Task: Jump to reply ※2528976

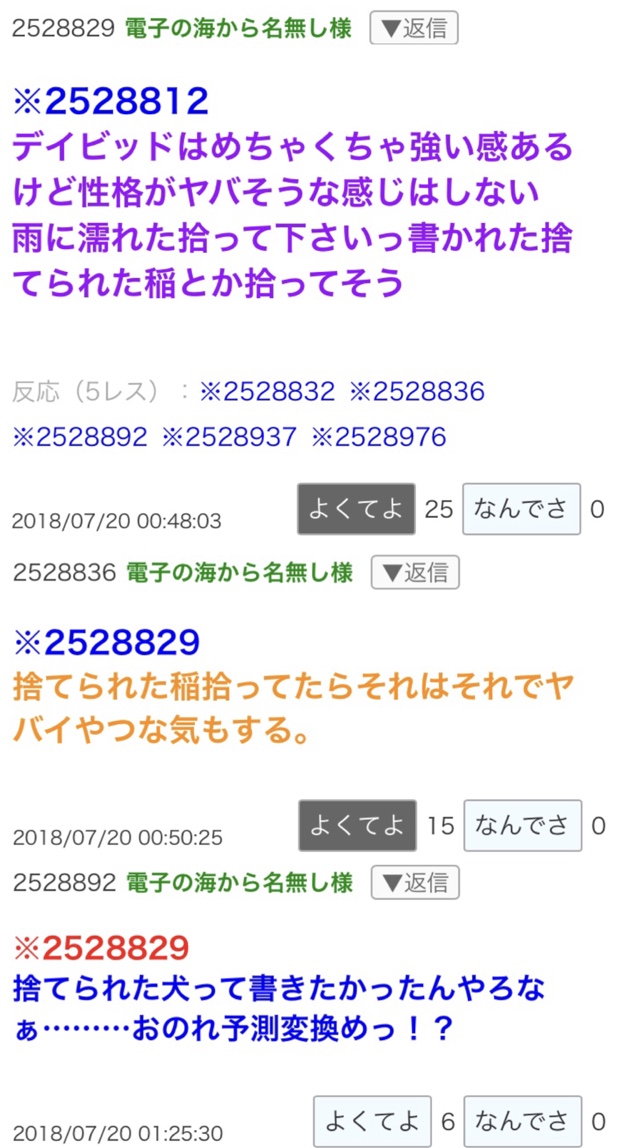Action: pos(379,436)
